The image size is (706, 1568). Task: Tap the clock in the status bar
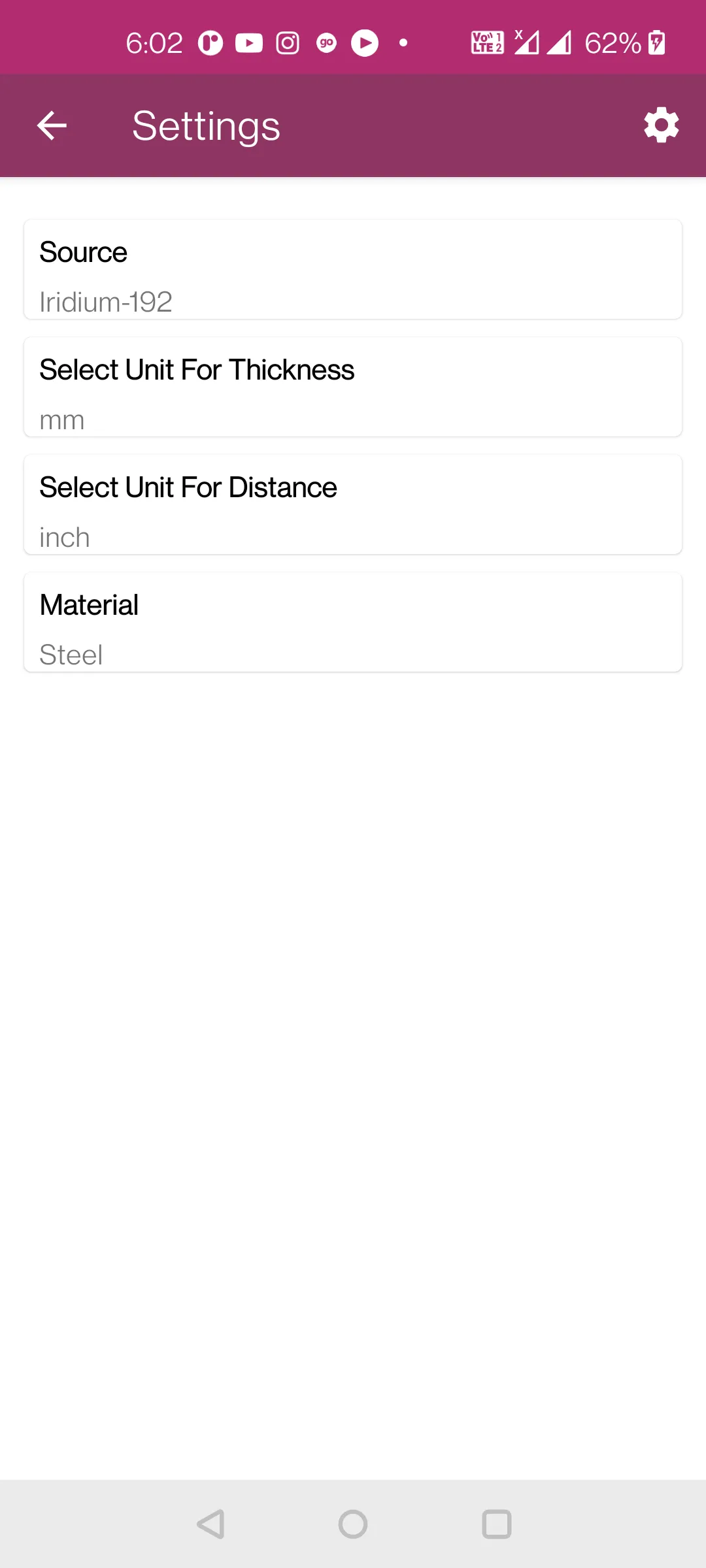tap(155, 42)
